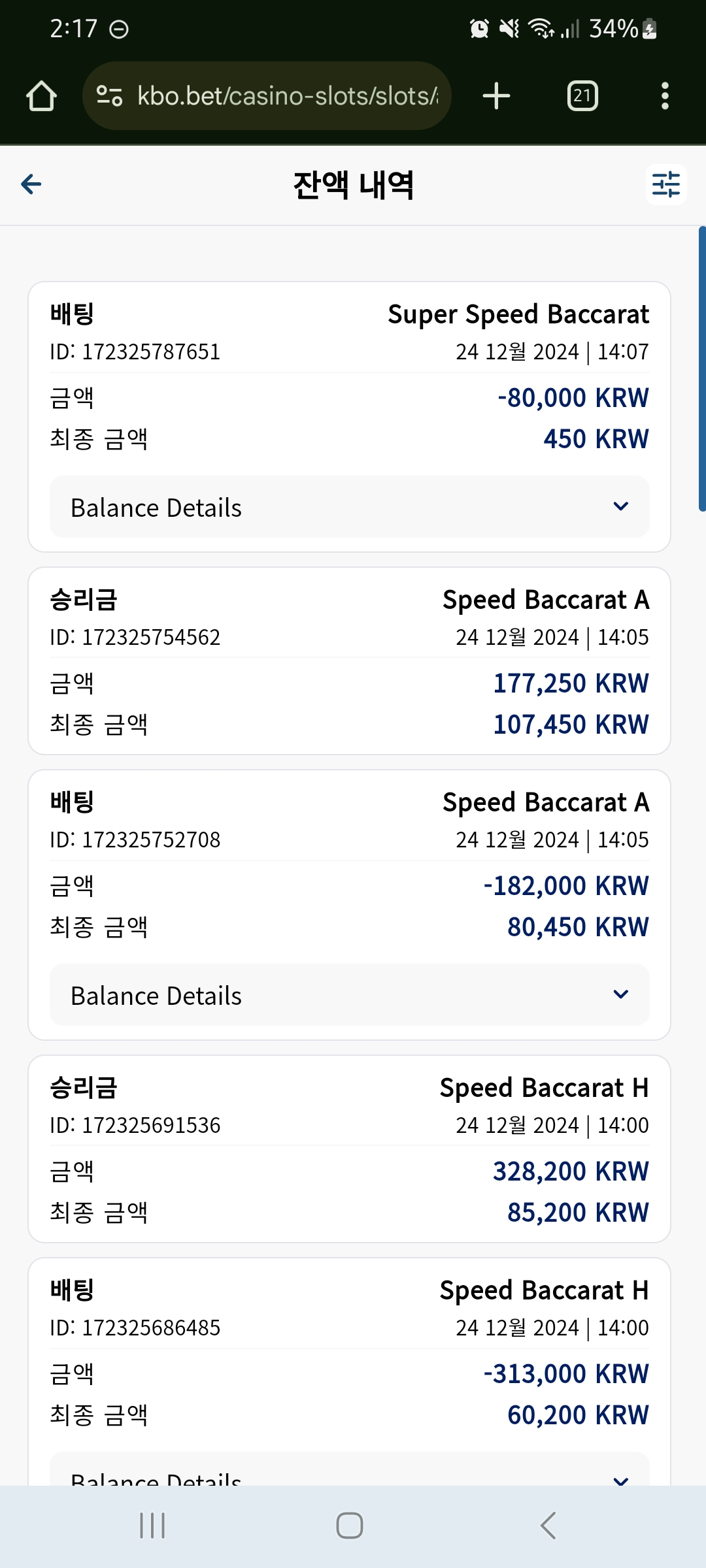
Task: Tap the kbo.bet URL address bar
Action: coord(267,96)
